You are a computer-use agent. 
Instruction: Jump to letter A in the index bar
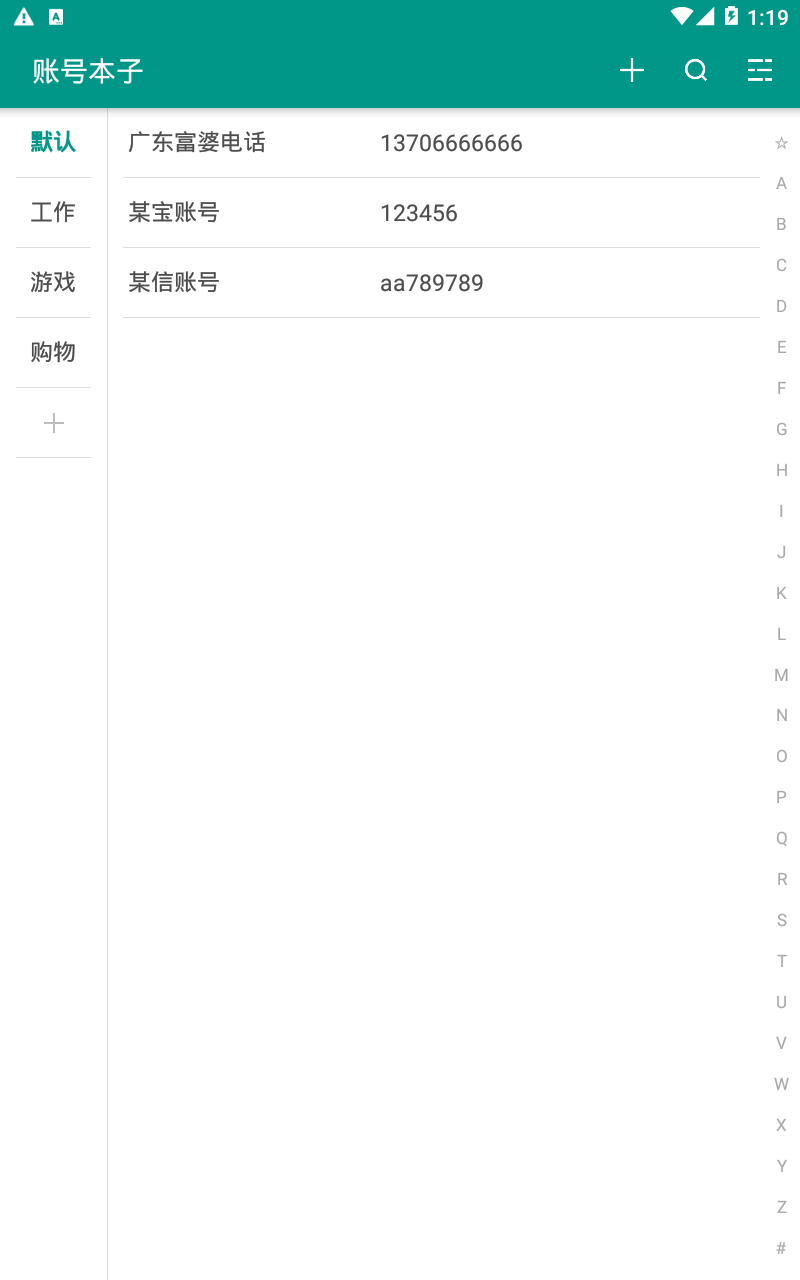pos(782,184)
